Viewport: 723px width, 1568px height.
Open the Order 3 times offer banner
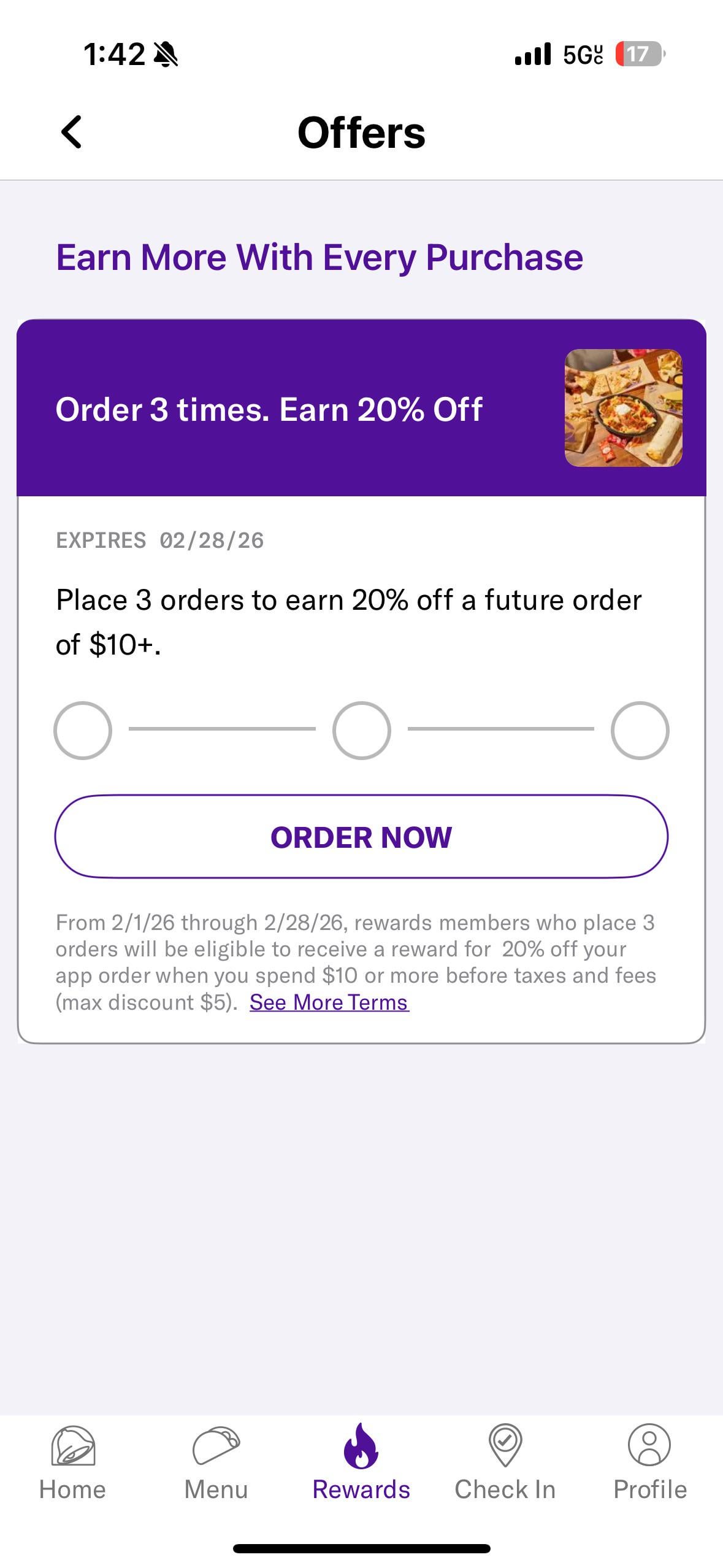click(x=361, y=408)
